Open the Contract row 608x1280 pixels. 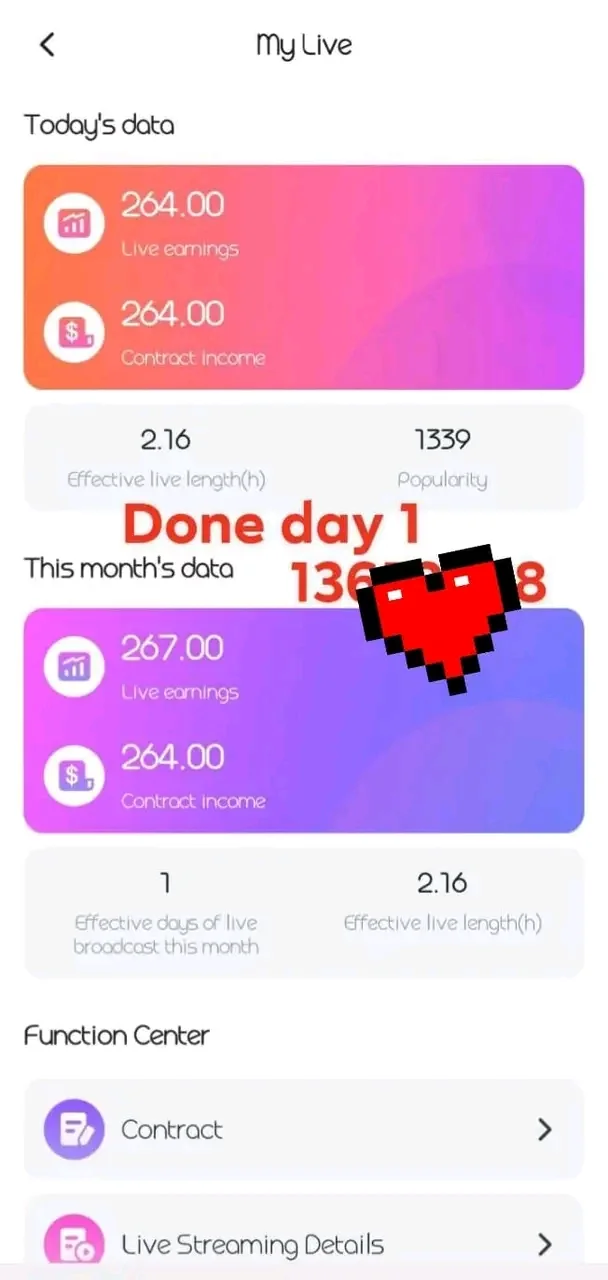(x=303, y=1129)
